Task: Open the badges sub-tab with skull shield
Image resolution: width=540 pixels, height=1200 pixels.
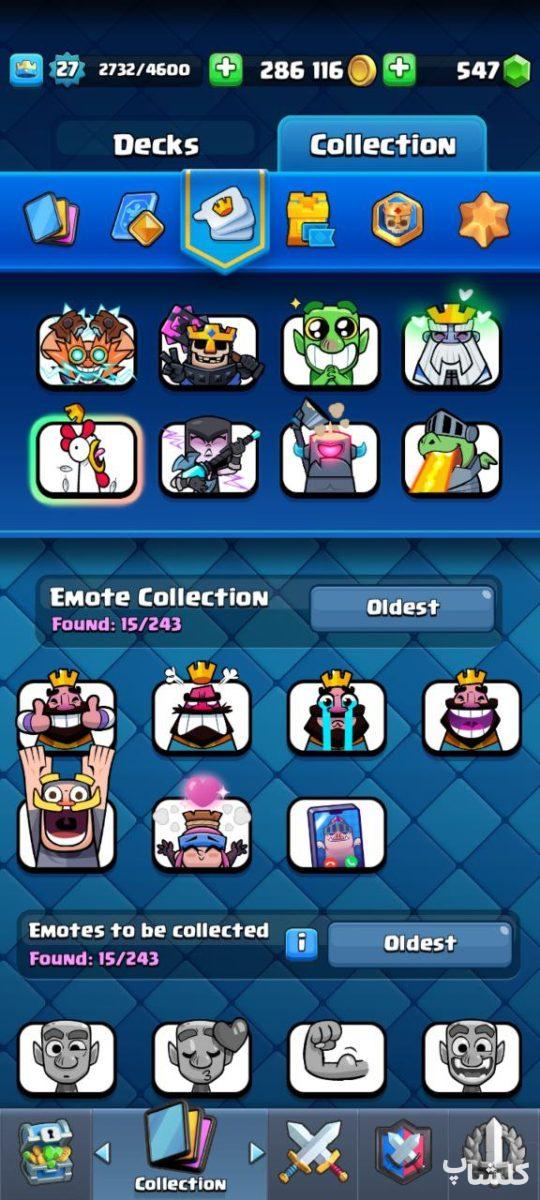Action: 397,219
